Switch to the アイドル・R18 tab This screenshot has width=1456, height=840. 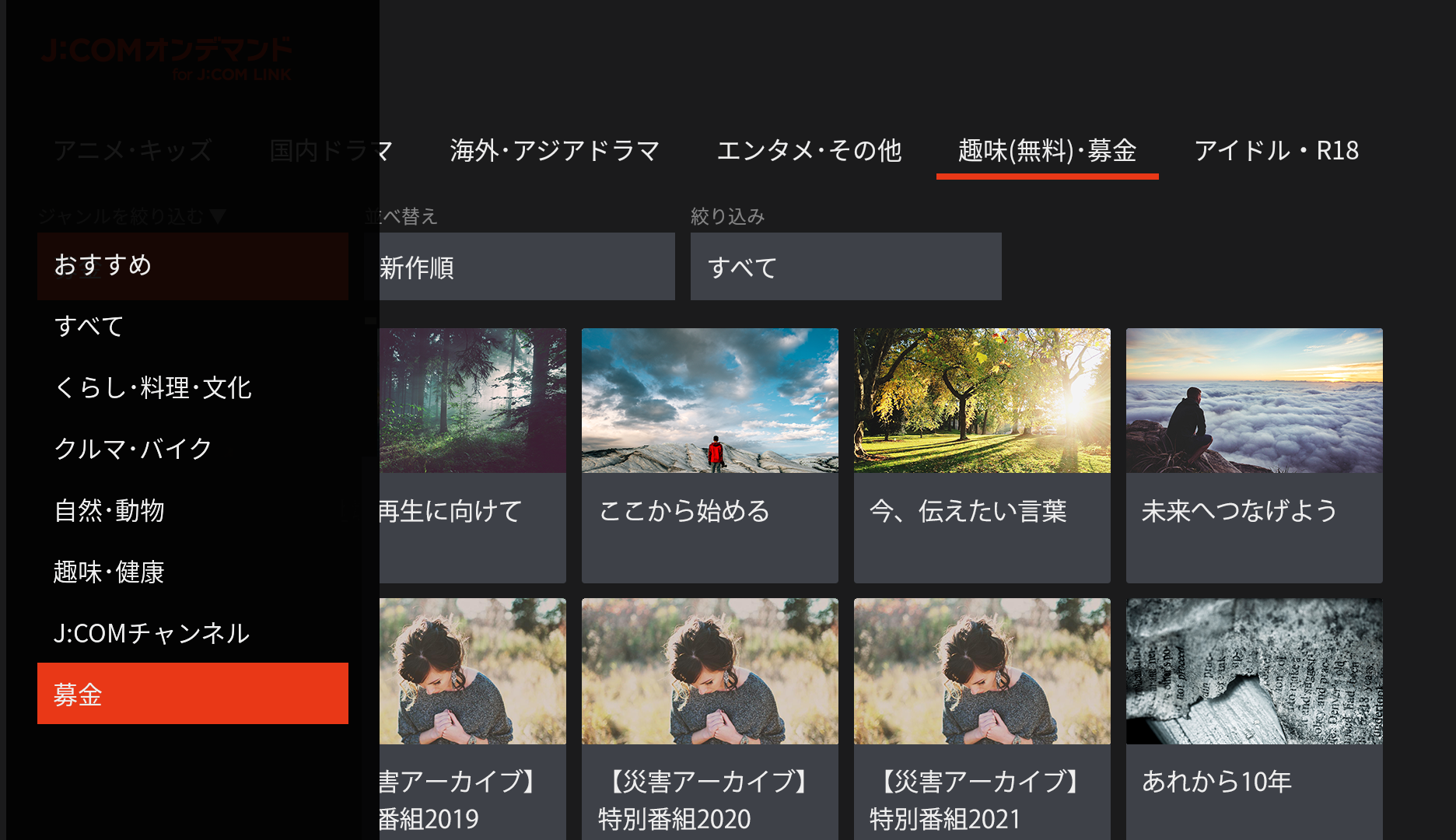[1276, 150]
